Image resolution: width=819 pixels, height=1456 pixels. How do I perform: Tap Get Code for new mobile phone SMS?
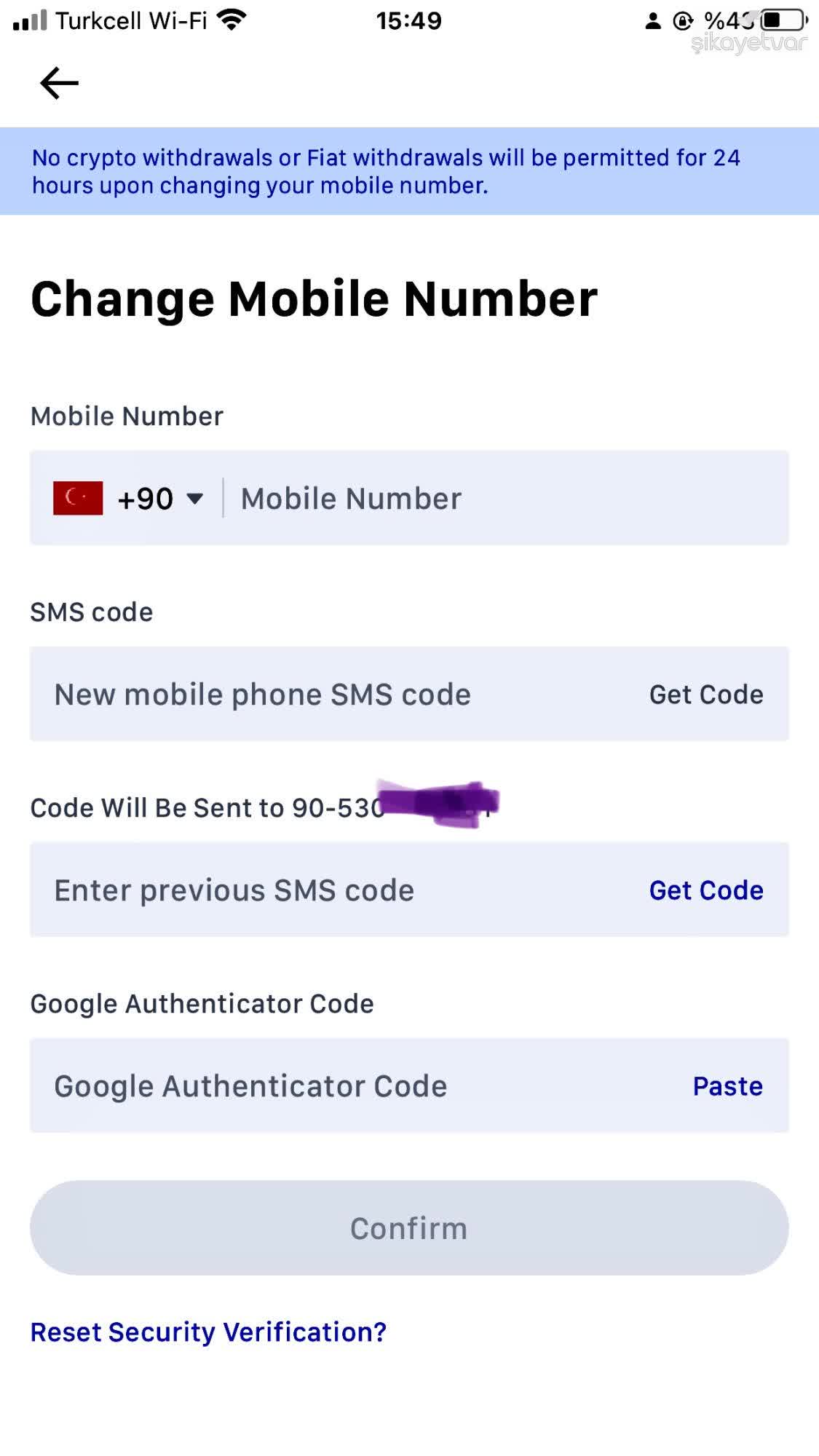point(705,694)
